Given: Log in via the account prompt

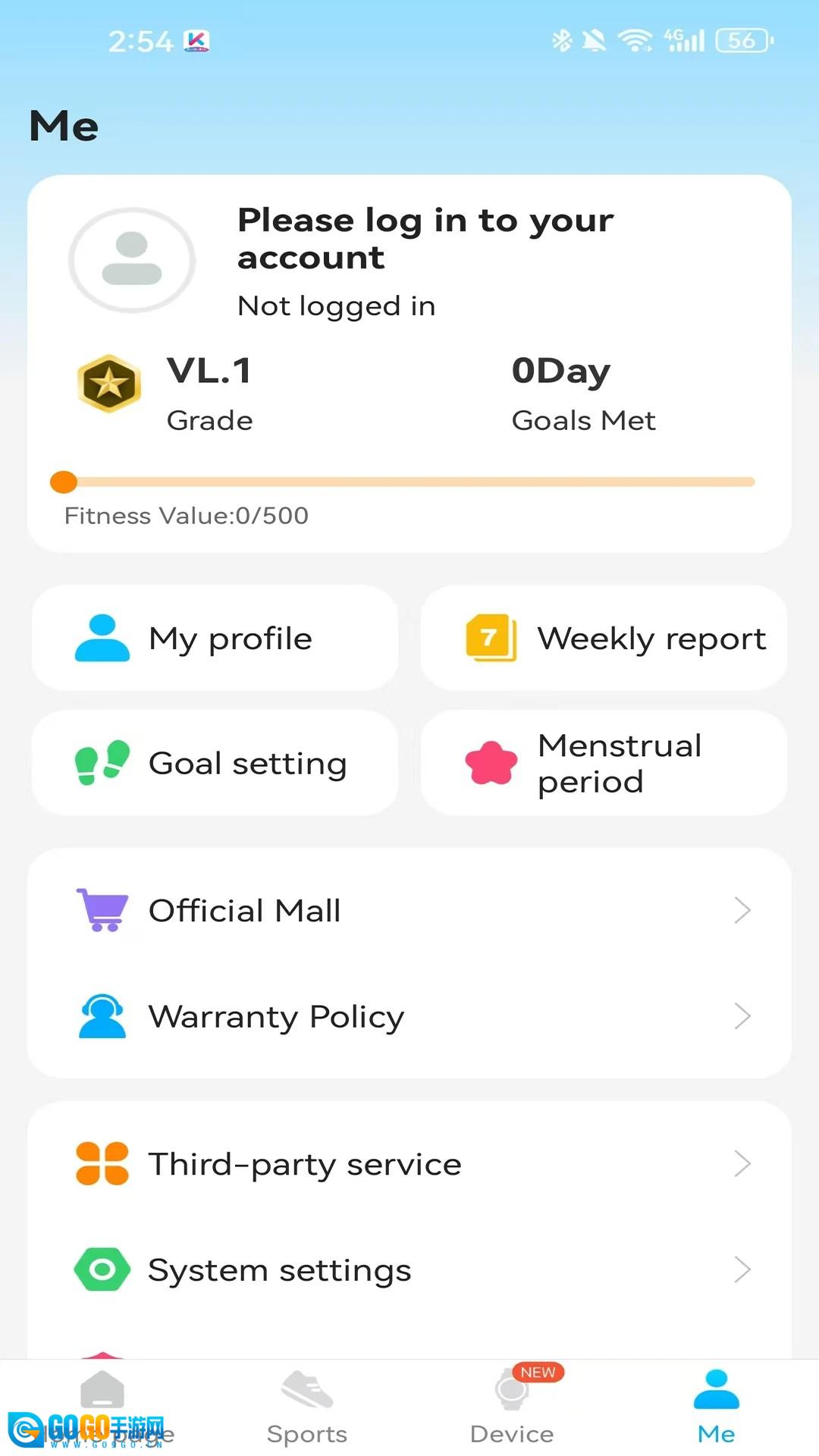Looking at the screenshot, I should (x=425, y=239).
